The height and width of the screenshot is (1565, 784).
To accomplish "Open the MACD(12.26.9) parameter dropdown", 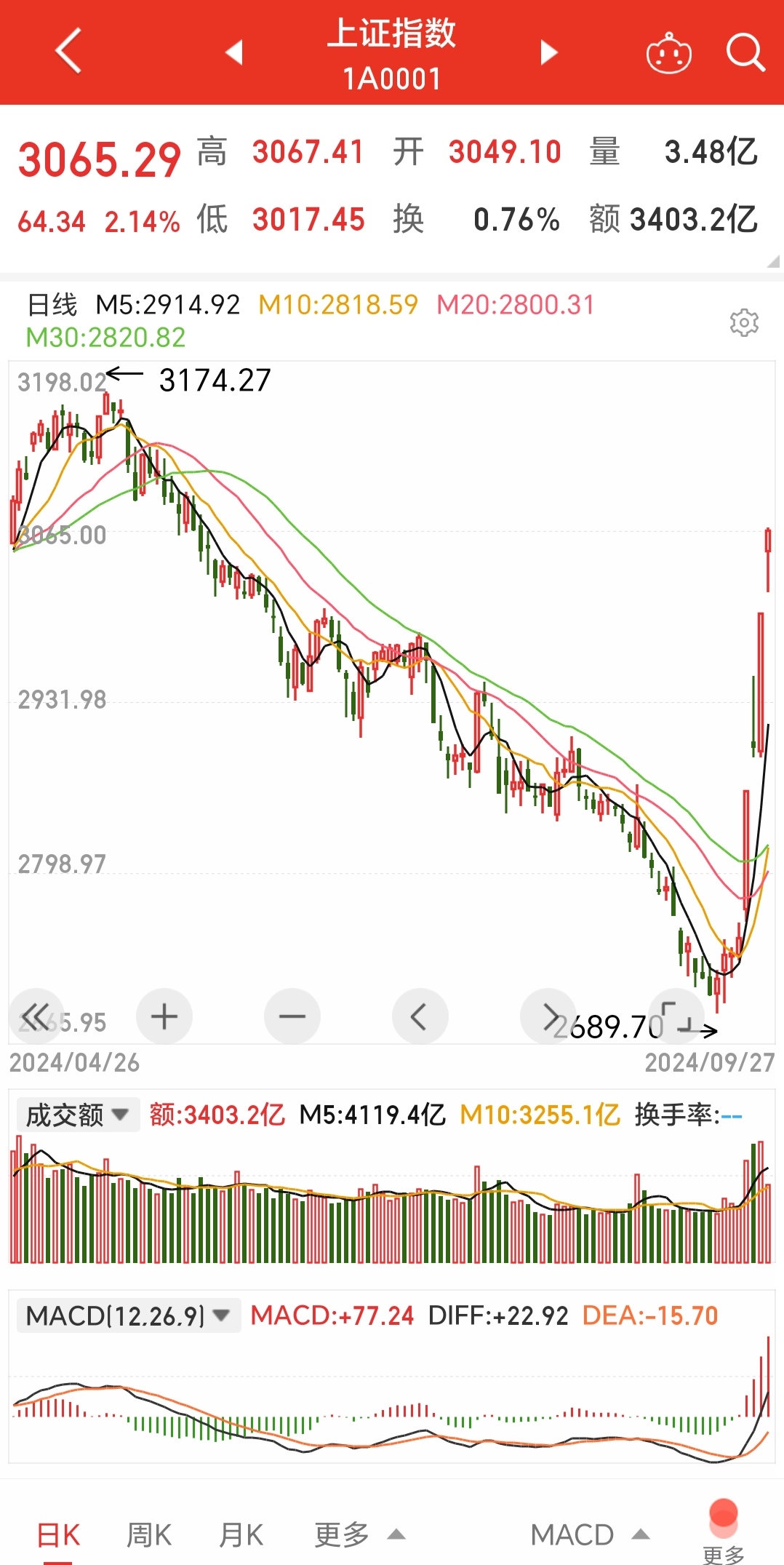I will [x=127, y=1315].
